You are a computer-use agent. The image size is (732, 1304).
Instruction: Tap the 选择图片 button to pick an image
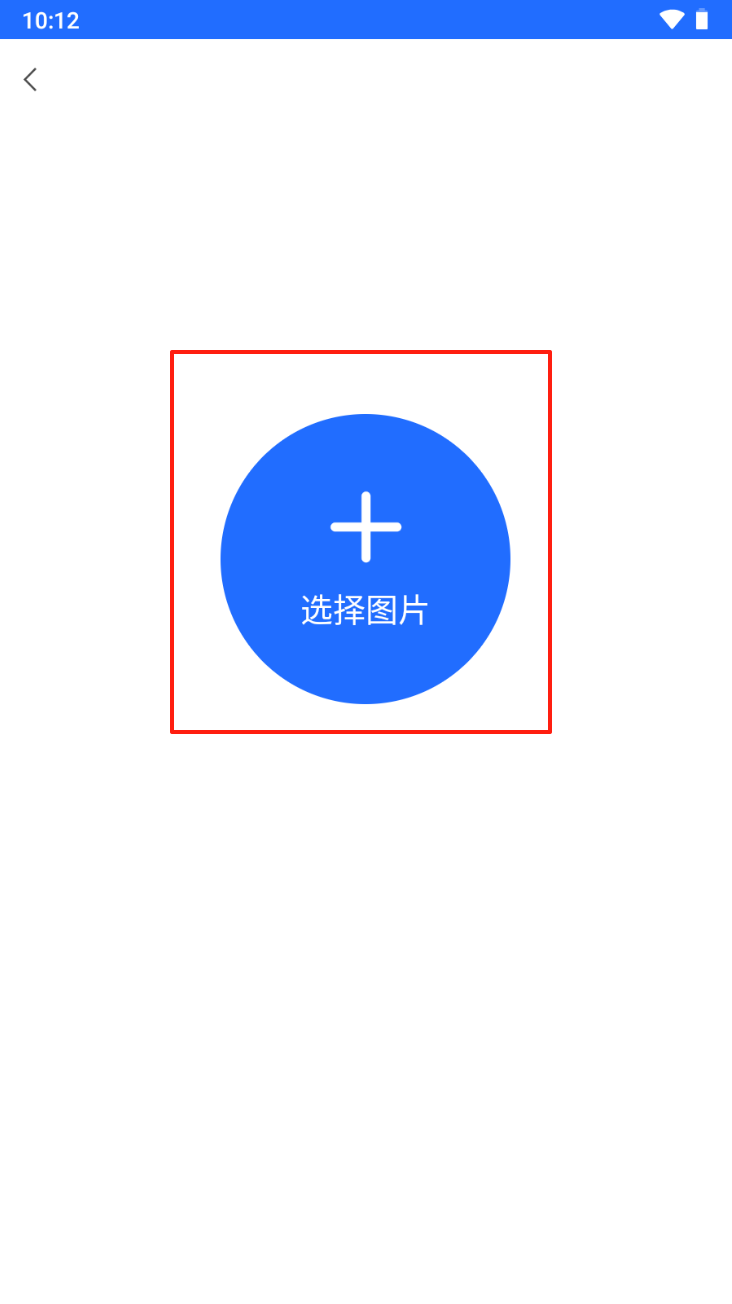tap(365, 559)
